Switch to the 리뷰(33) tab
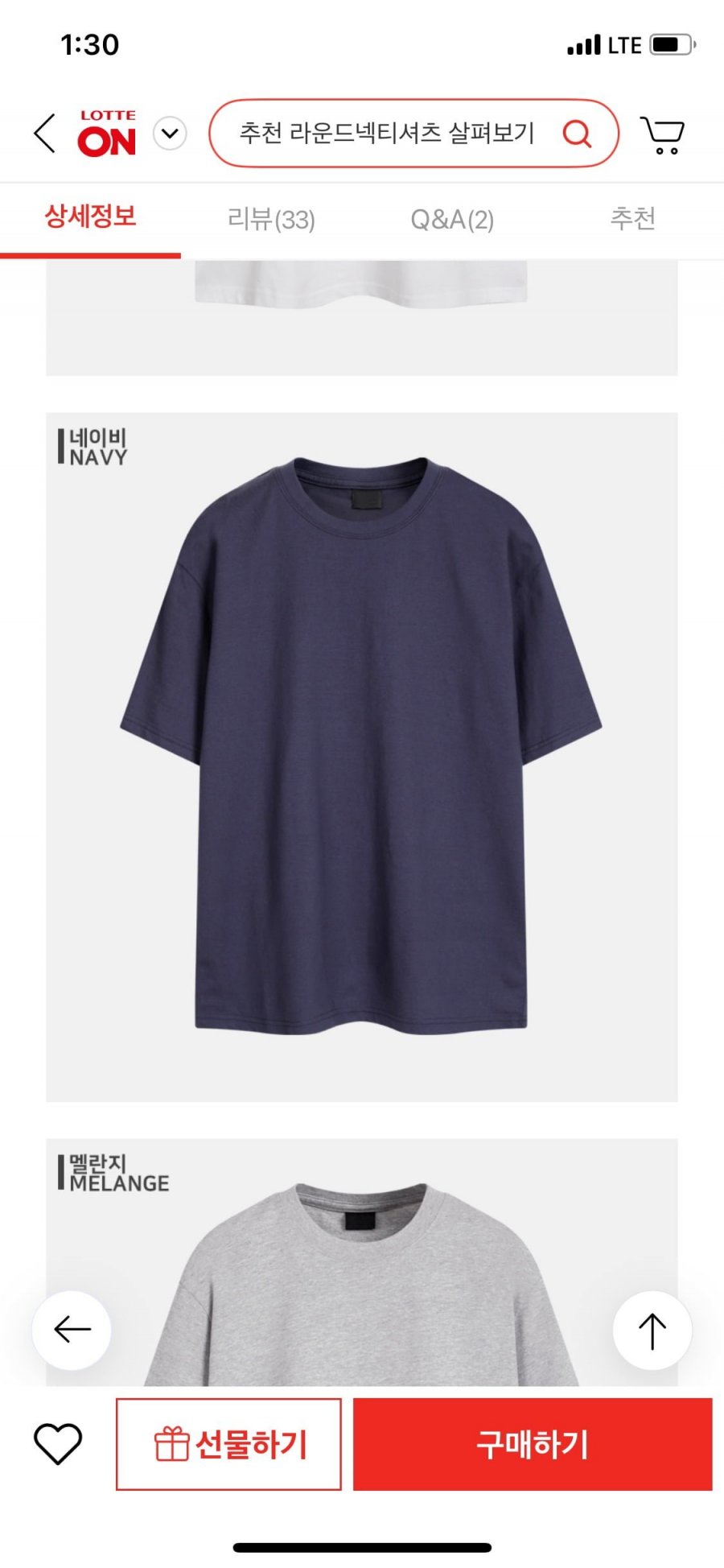 click(271, 219)
